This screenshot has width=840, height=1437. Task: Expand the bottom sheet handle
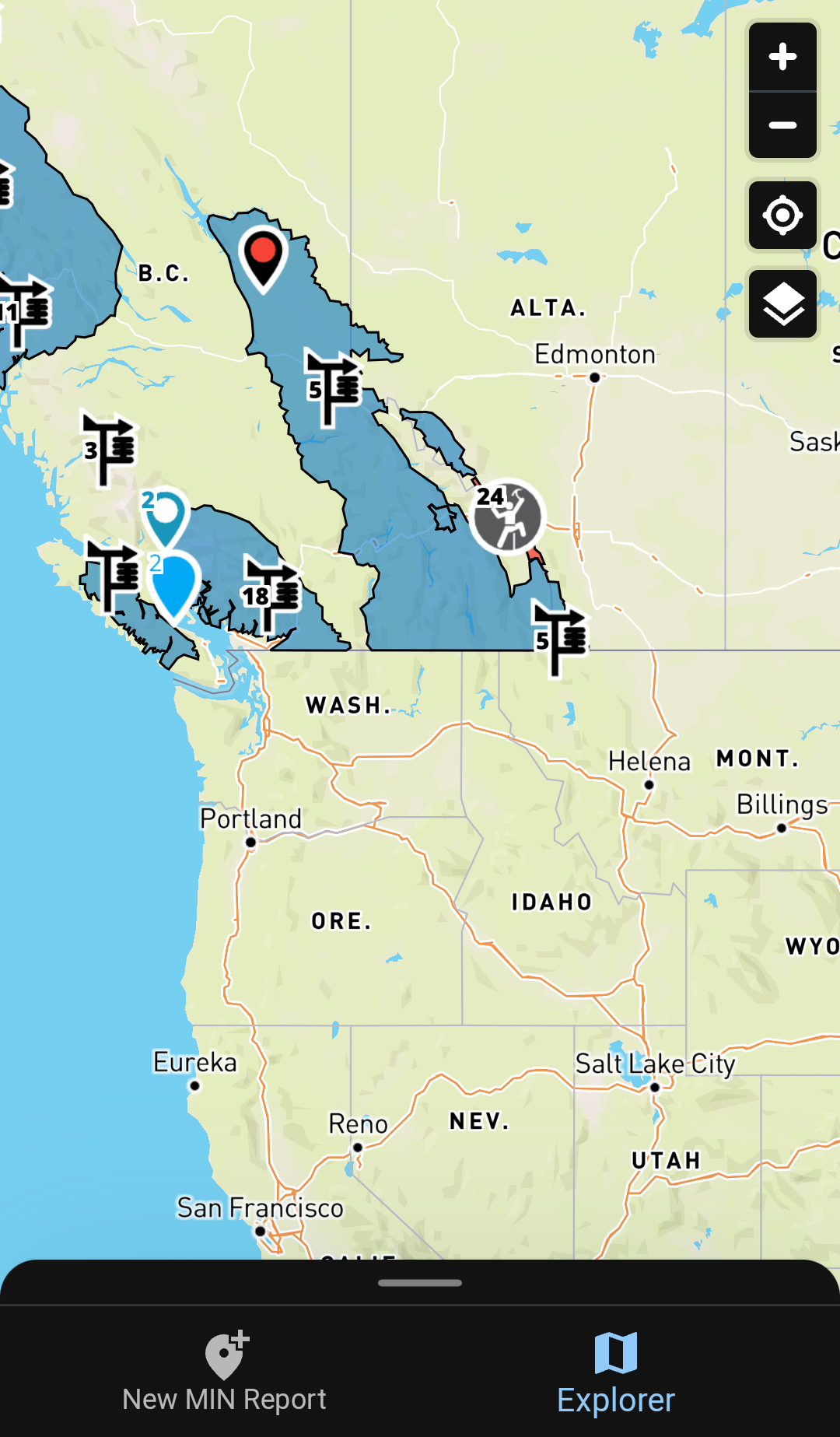(x=420, y=1282)
